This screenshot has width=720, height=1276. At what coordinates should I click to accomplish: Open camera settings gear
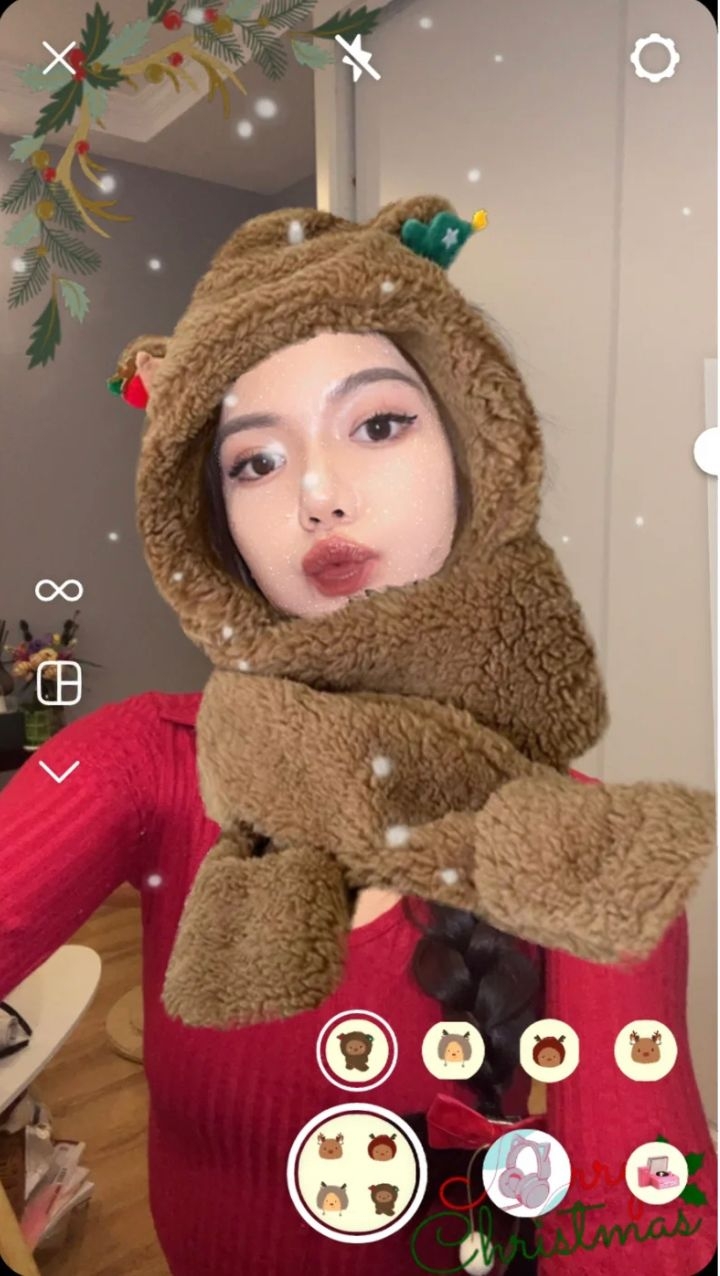tap(654, 59)
